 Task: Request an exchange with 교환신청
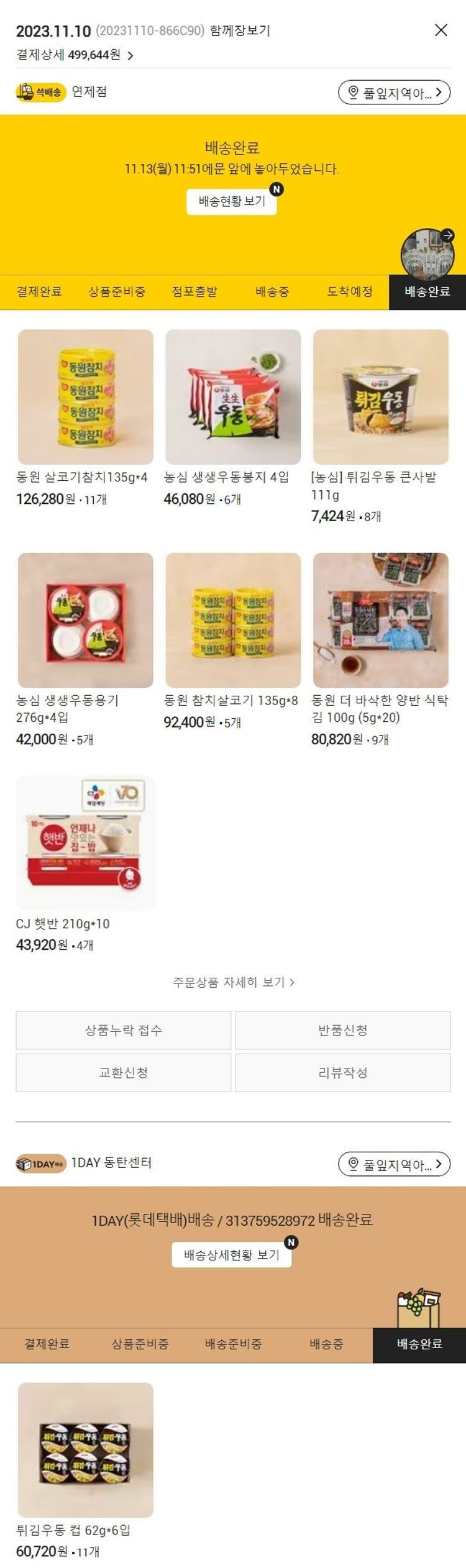tap(124, 1072)
